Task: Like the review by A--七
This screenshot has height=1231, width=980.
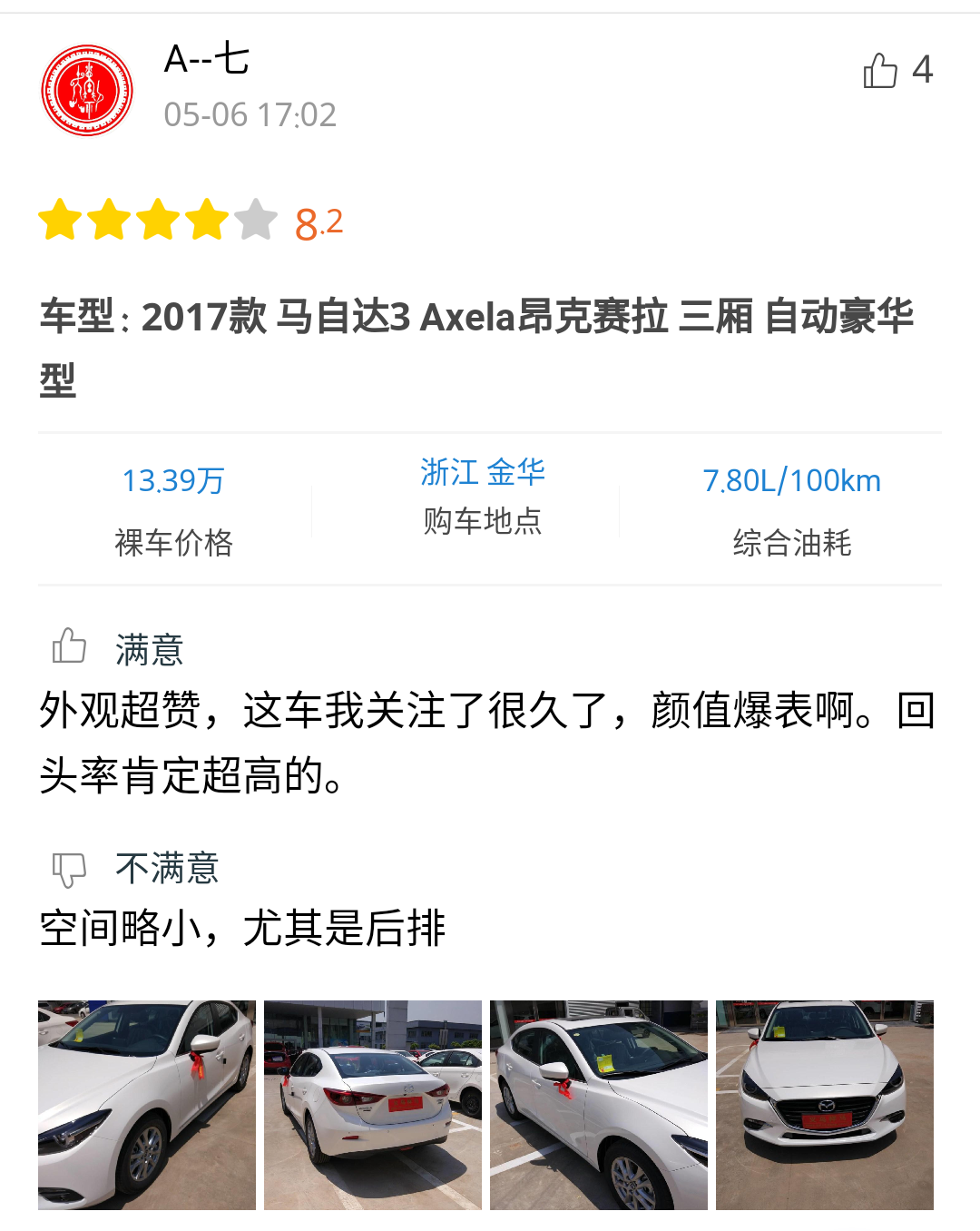Action: click(880, 71)
